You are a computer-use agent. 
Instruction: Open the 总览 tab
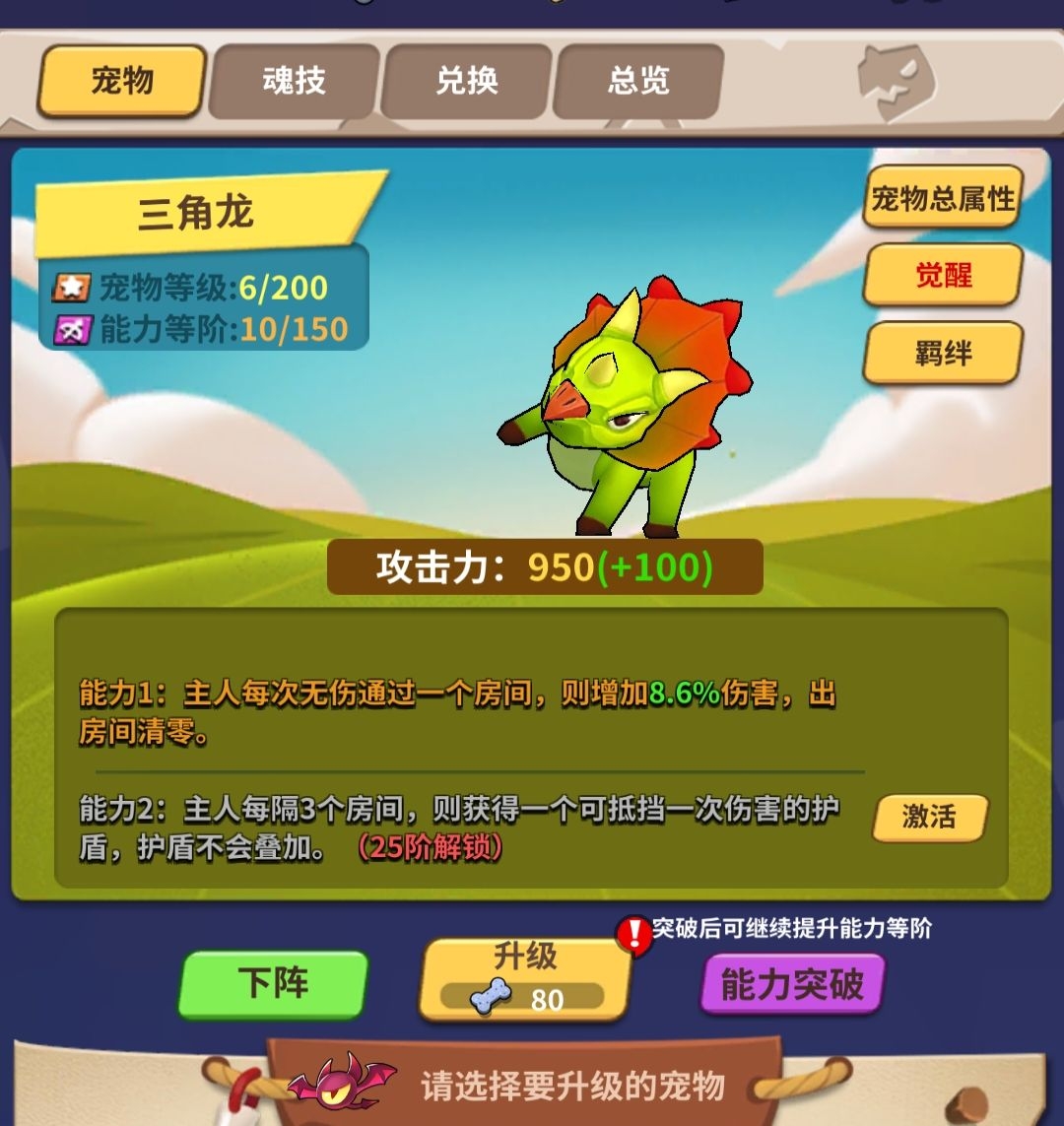pos(638,81)
